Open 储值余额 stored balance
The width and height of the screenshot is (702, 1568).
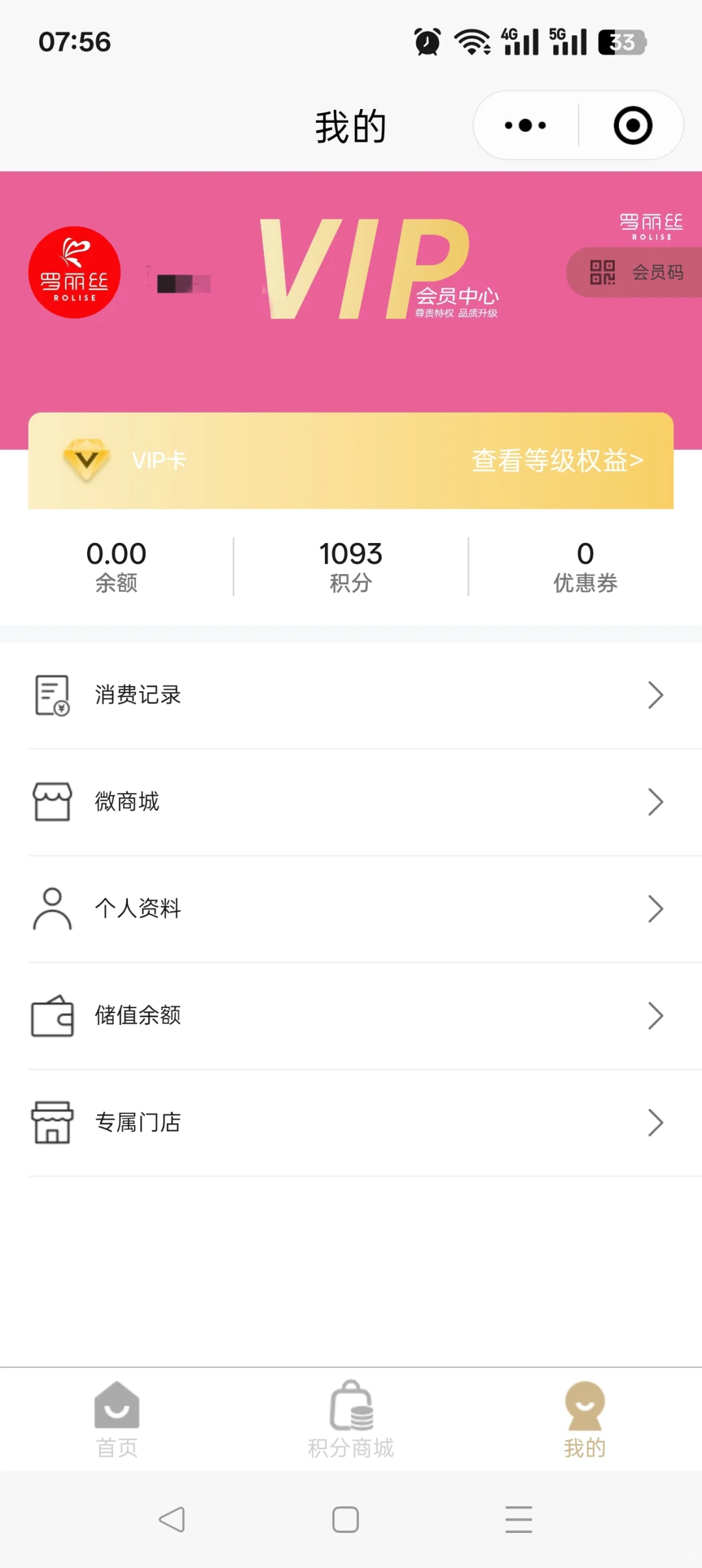351,1015
